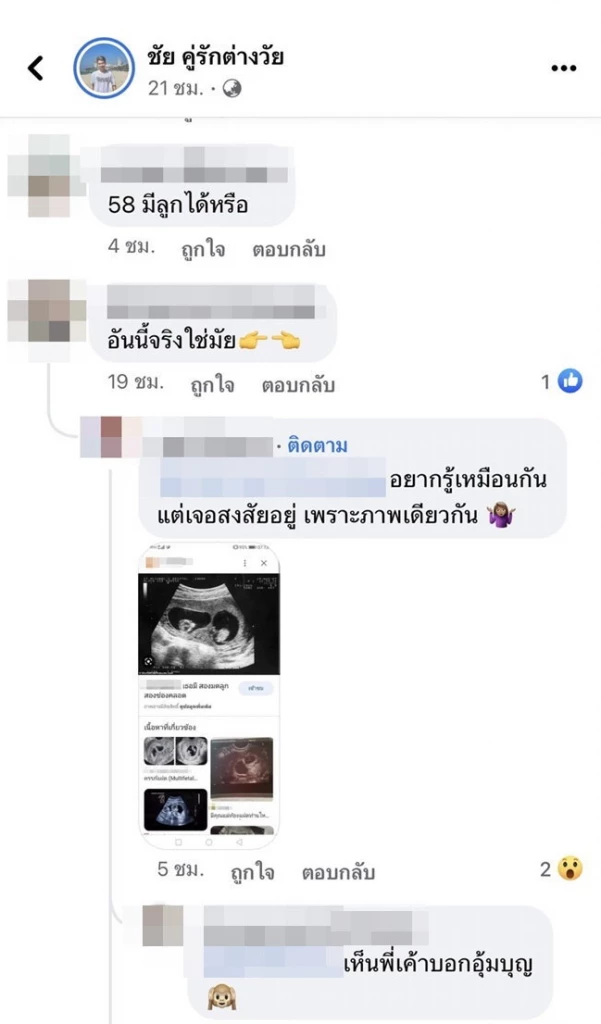View reactions on 'อันนี้จริงใช่มัย' comment

point(562,381)
